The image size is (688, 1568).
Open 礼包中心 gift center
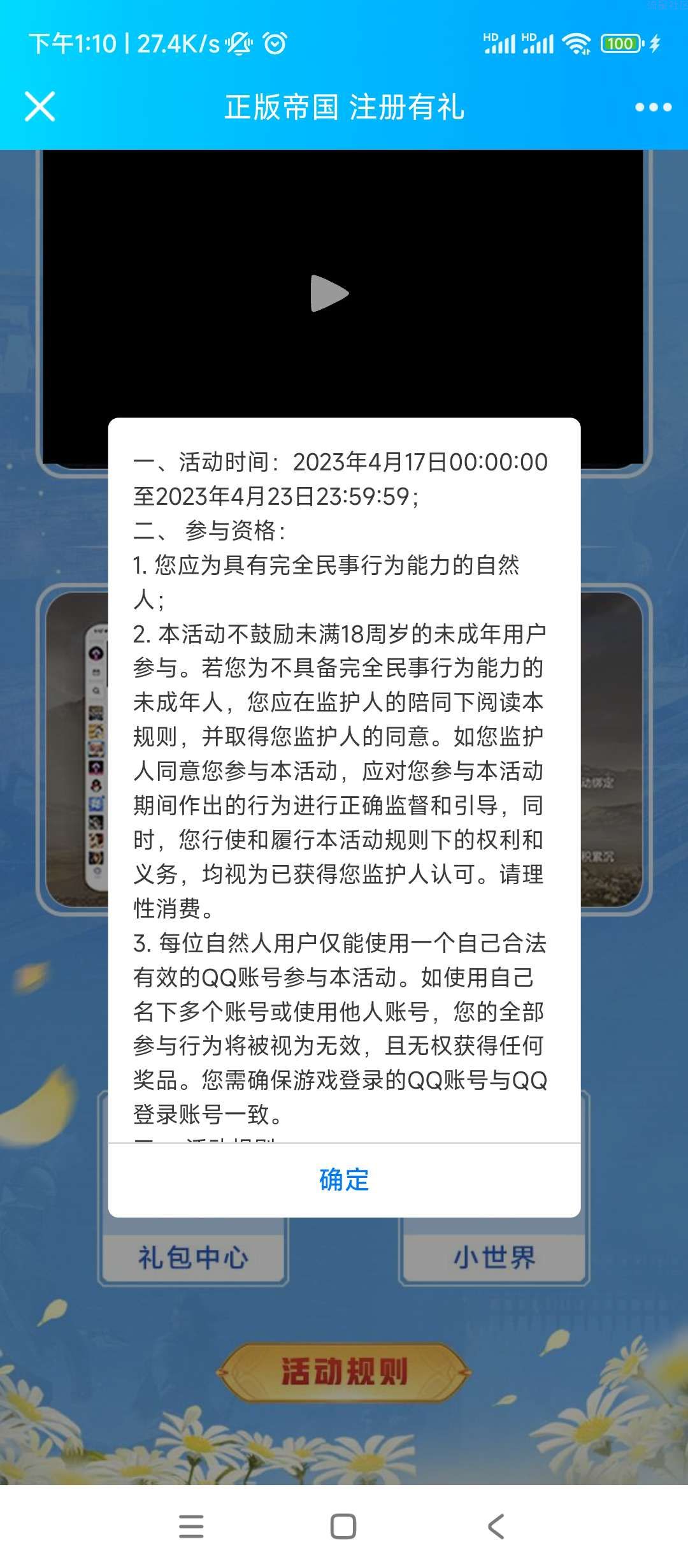point(193,1258)
